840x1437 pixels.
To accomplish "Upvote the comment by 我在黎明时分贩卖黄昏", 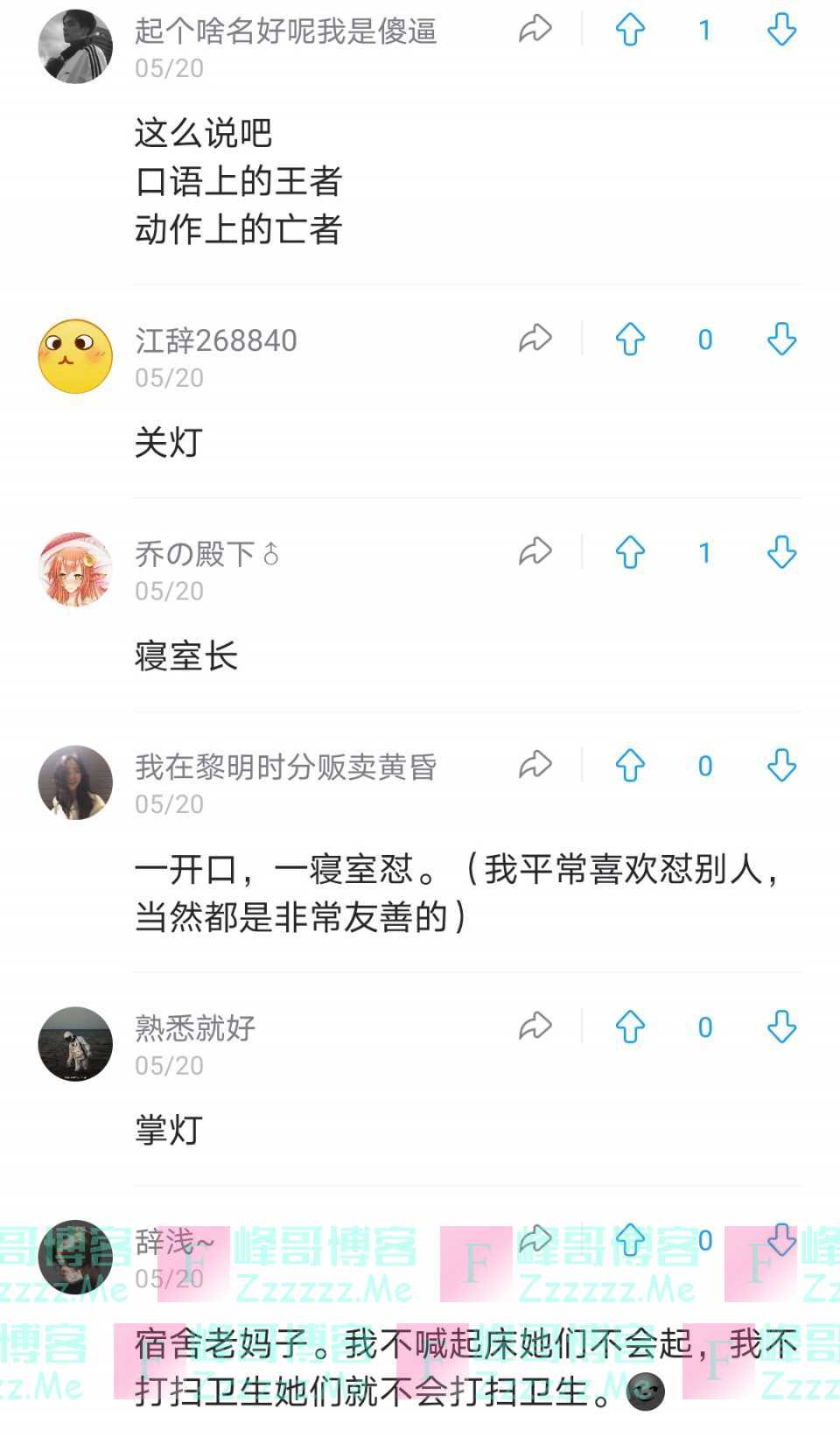I will coord(630,766).
